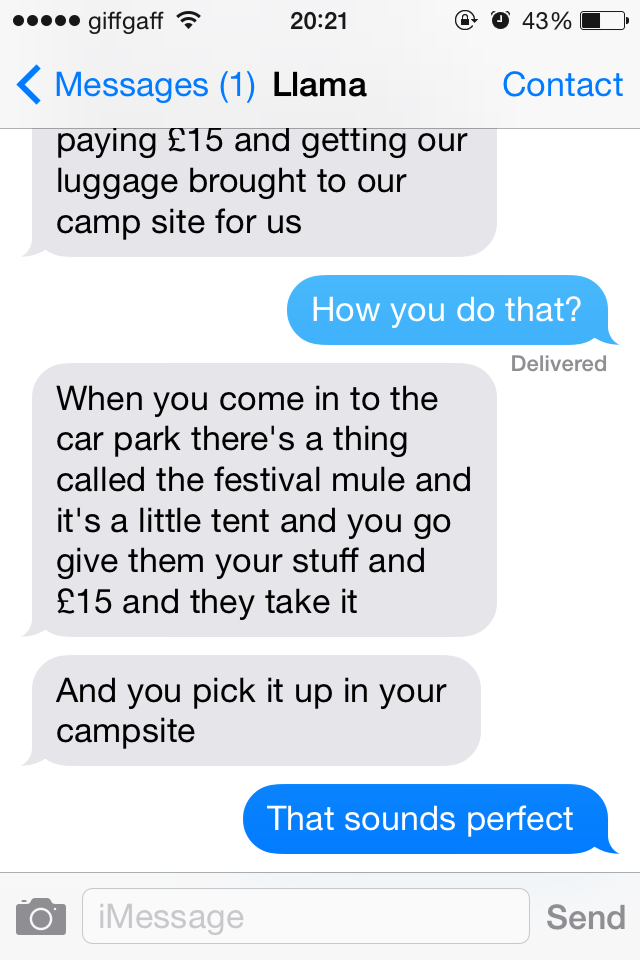This screenshot has width=640, height=960.
Task: Open the camera attachment icon
Action: tap(41, 916)
